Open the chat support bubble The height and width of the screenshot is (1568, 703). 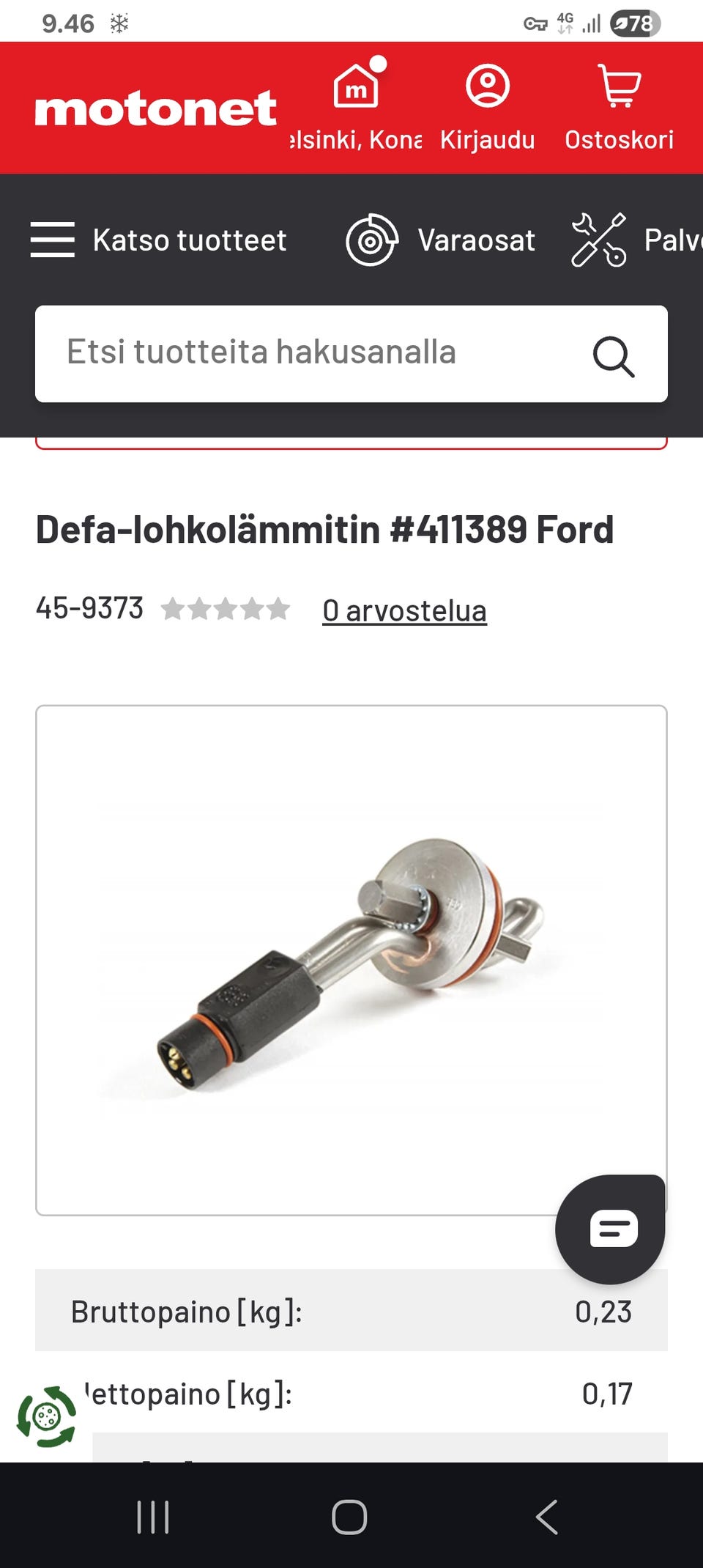point(611,1229)
